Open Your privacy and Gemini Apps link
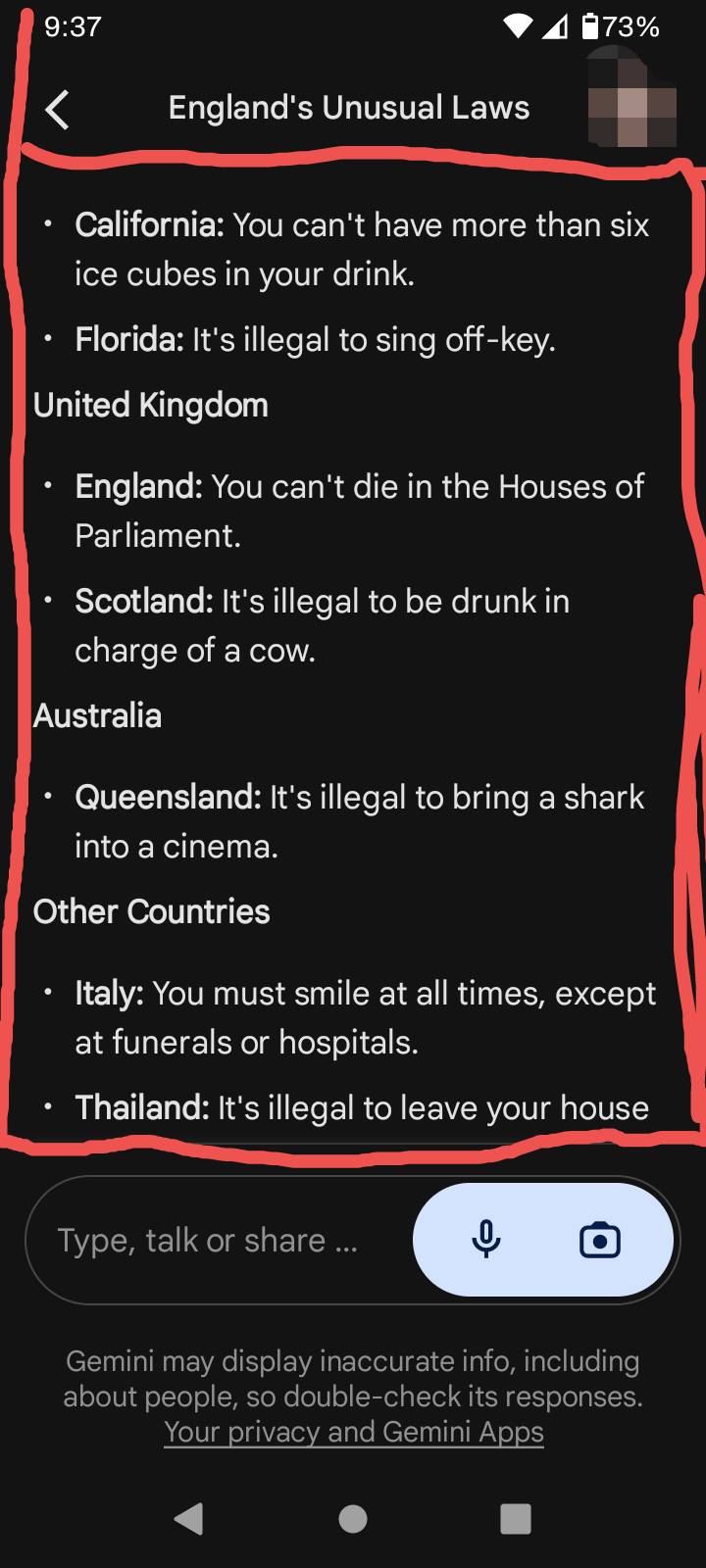The width and height of the screenshot is (706, 1568). click(x=353, y=1432)
